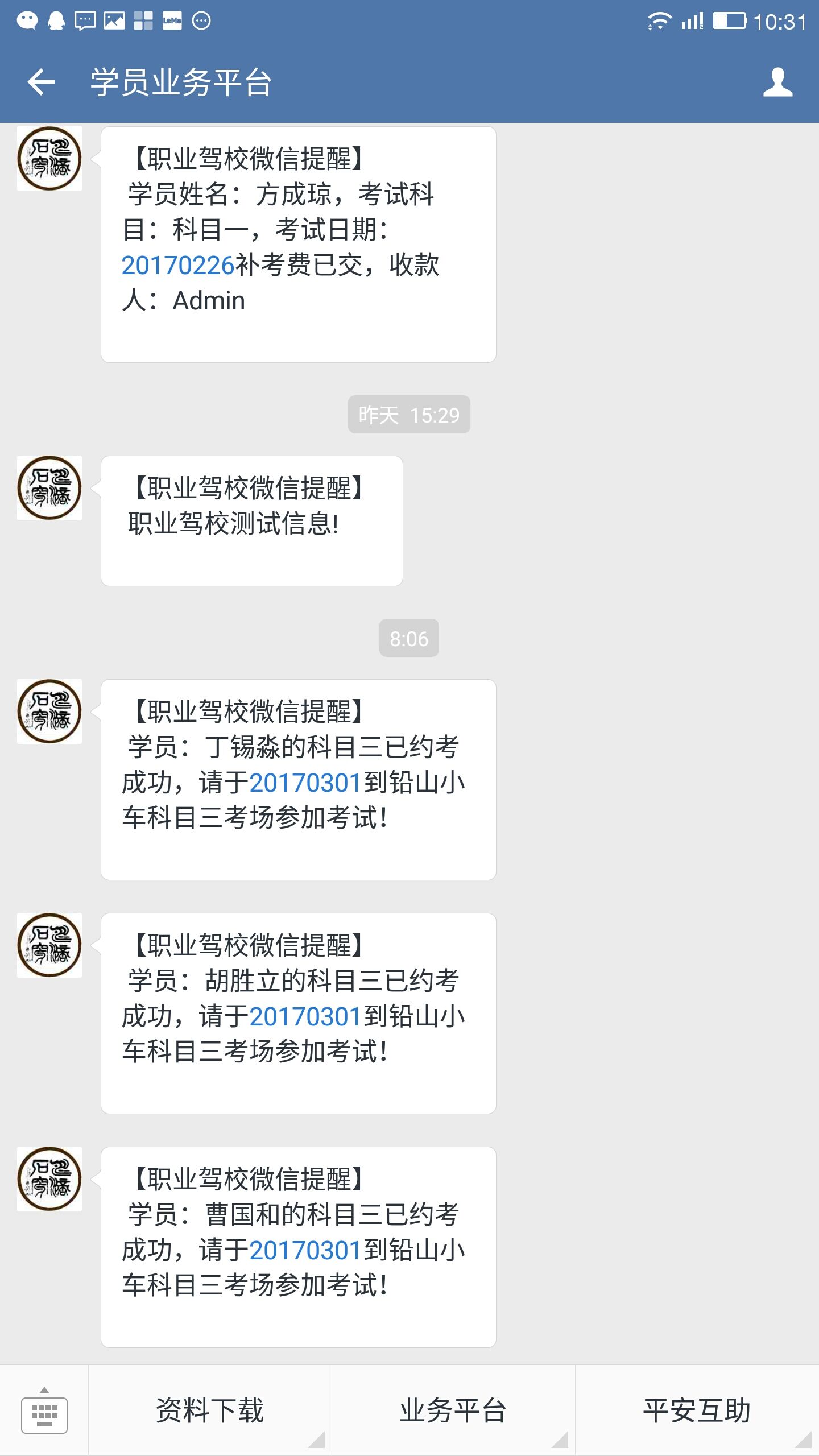Tap 20170301 link in 曹国和 message
The image size is (819, 1456).
[305, 1251]
